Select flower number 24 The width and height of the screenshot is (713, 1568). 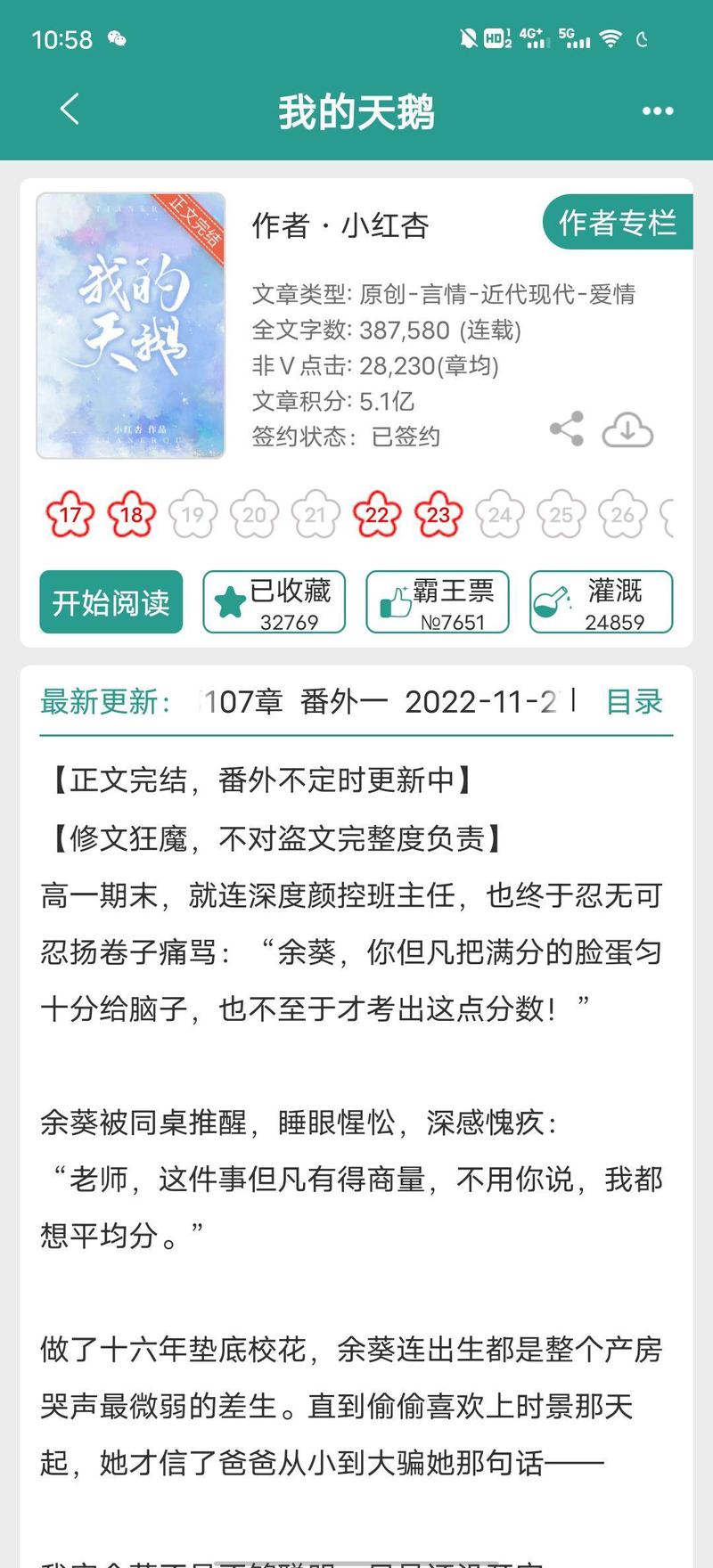[499, 515]
